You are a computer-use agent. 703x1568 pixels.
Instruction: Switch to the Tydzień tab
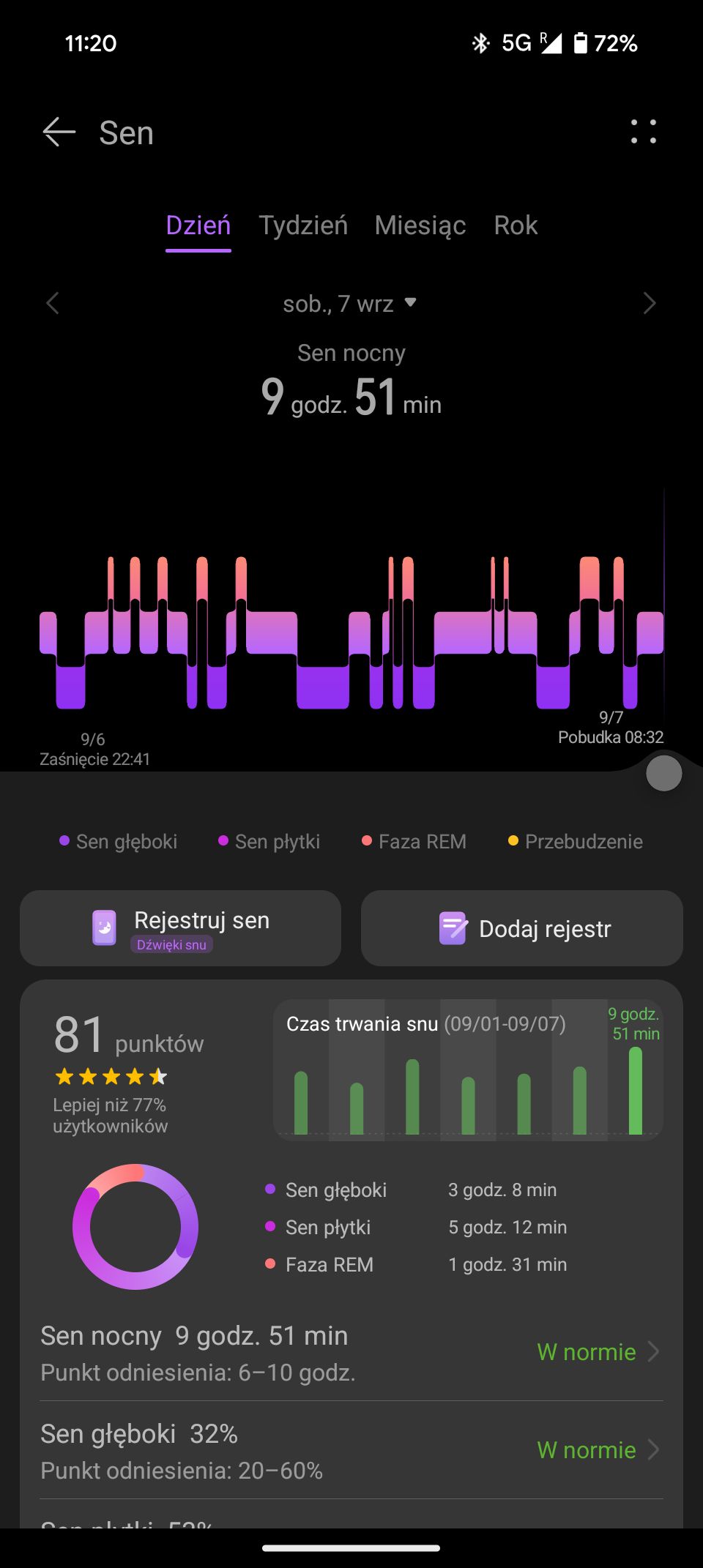(x=303, y=225)
